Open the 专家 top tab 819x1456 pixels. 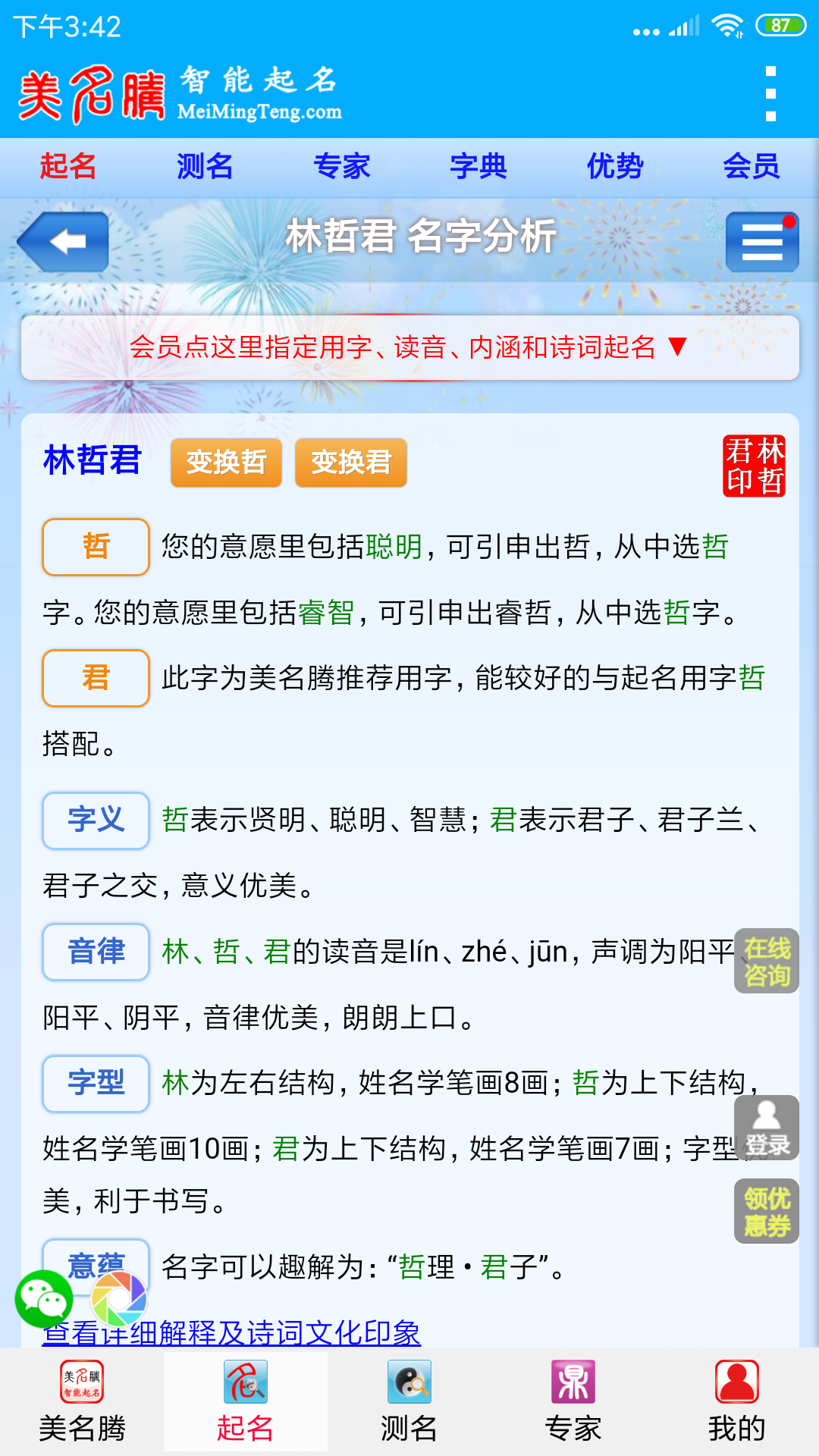click(341, 166)
